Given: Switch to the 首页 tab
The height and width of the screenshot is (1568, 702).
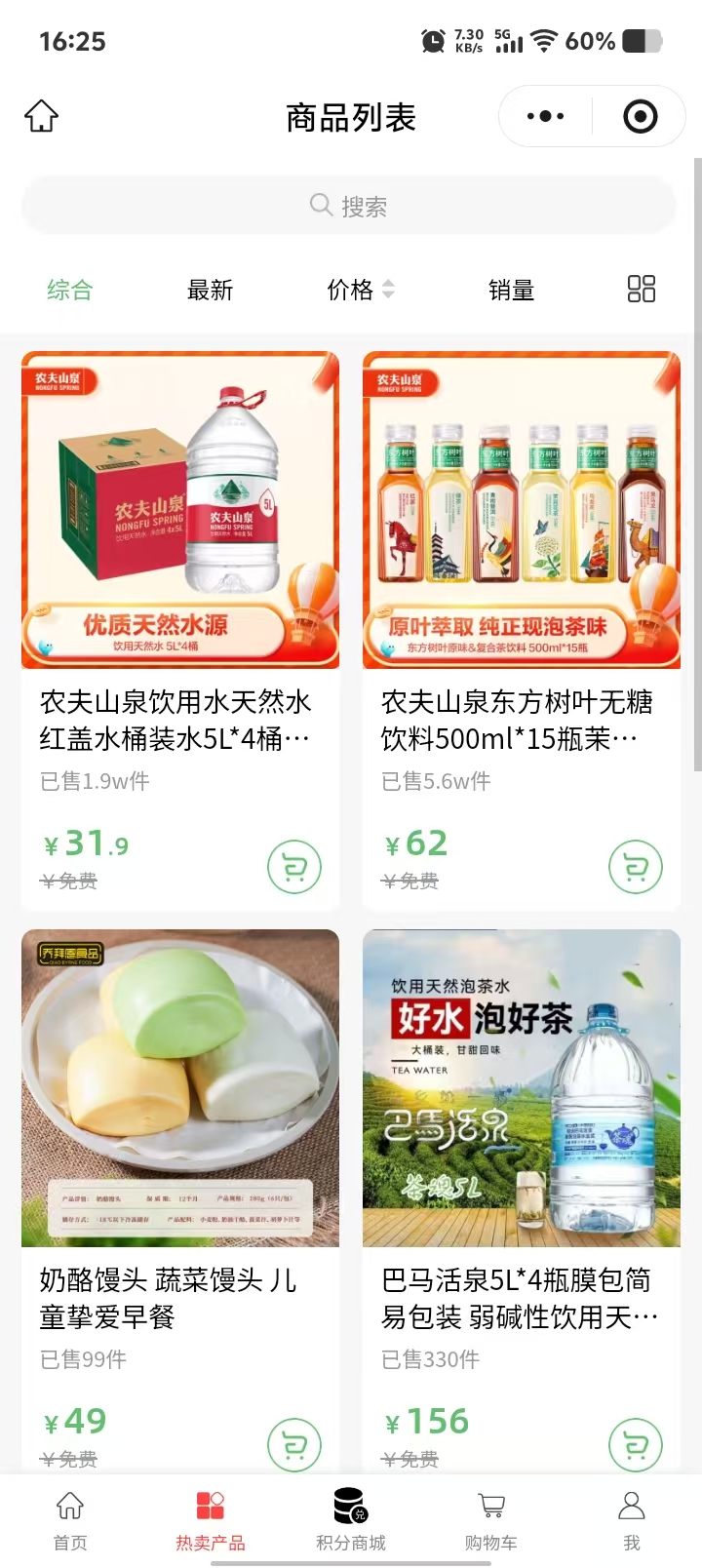Looking at the screenshot, I should point(70,1519).
